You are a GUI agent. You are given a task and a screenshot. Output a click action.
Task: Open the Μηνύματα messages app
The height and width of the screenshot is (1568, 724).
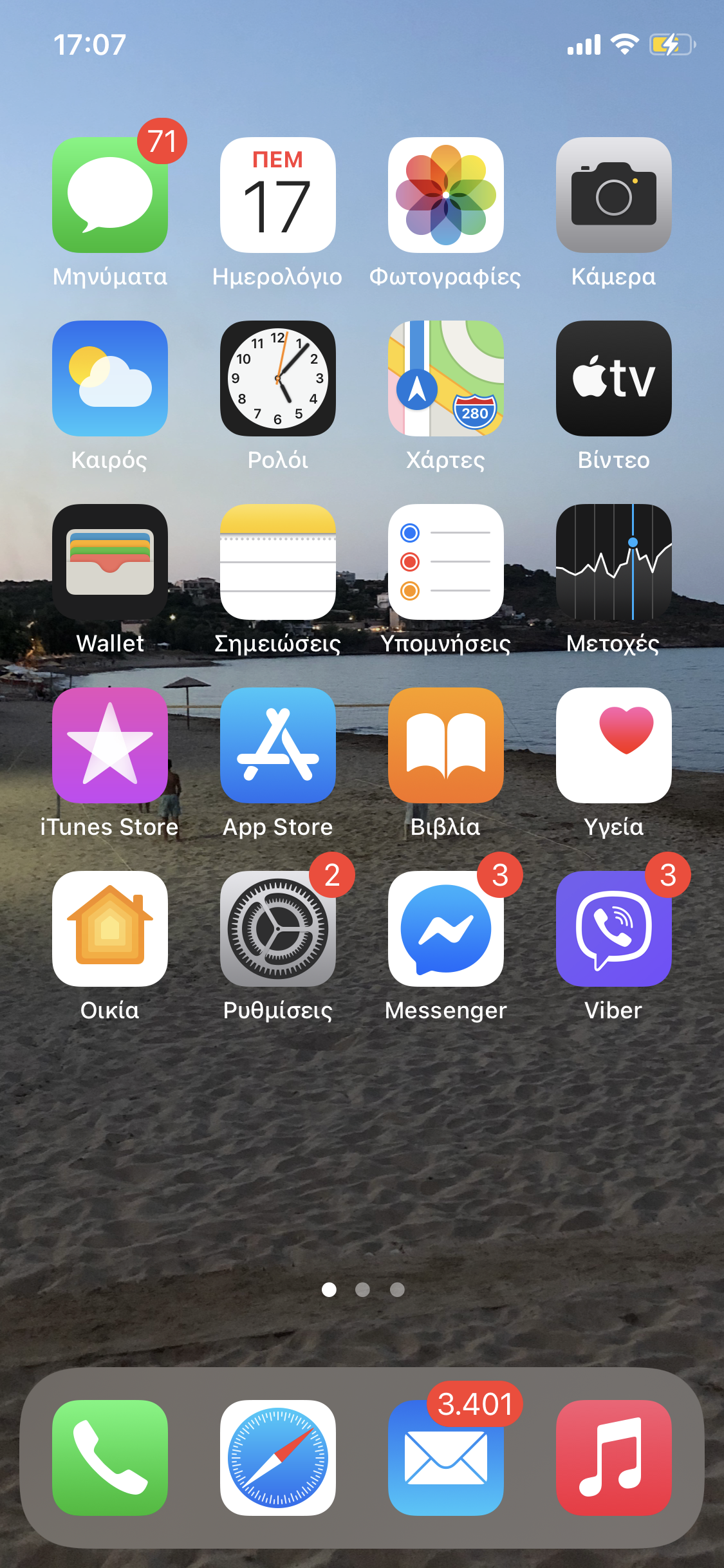coord(110,195)
